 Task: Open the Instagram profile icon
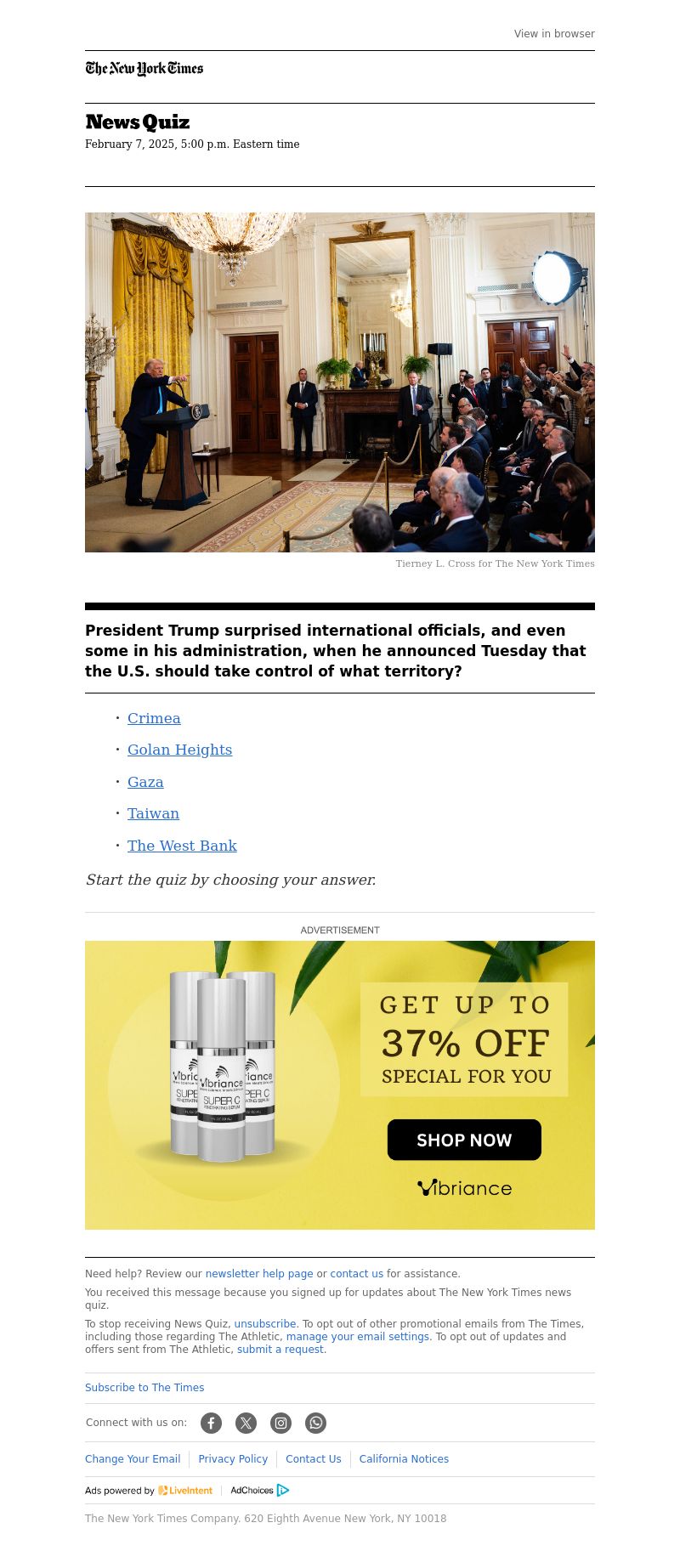pos(280,1423)
